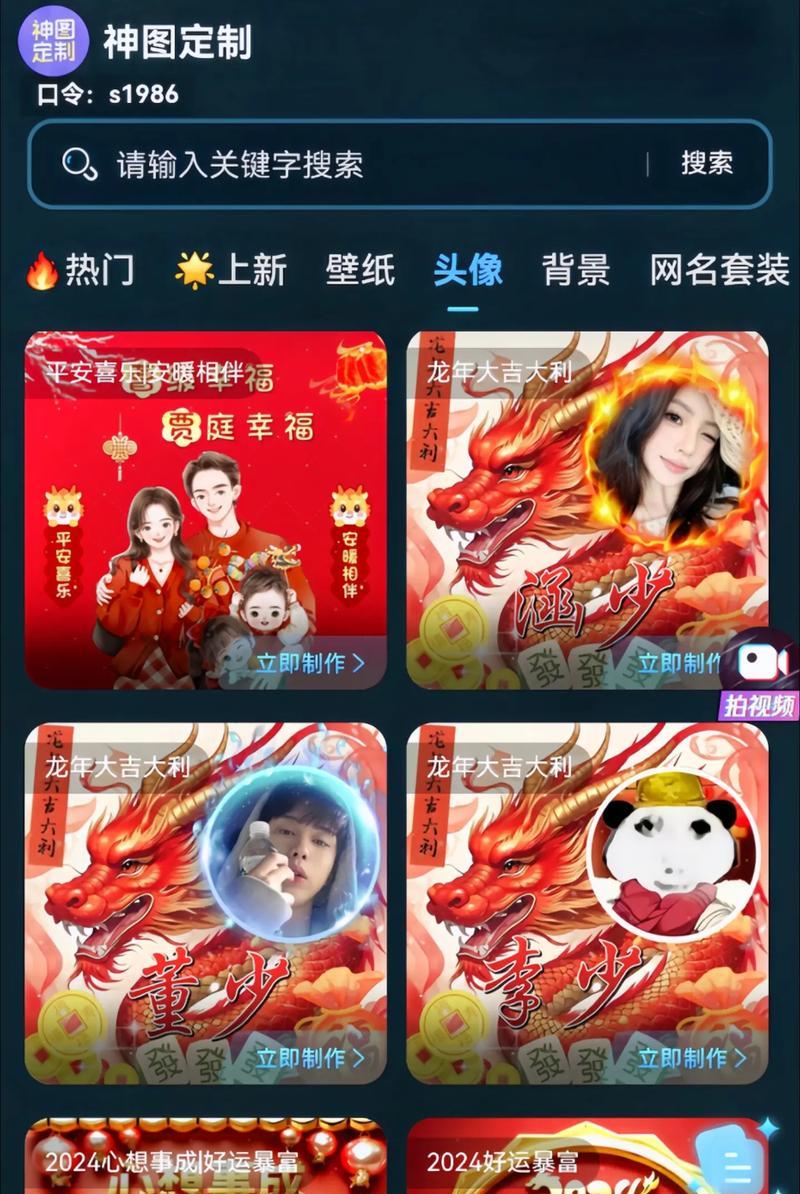Open the 神图定制 profile avatar
The height and width of the screenshot is (1194, 800).
[x=54, y=41]
